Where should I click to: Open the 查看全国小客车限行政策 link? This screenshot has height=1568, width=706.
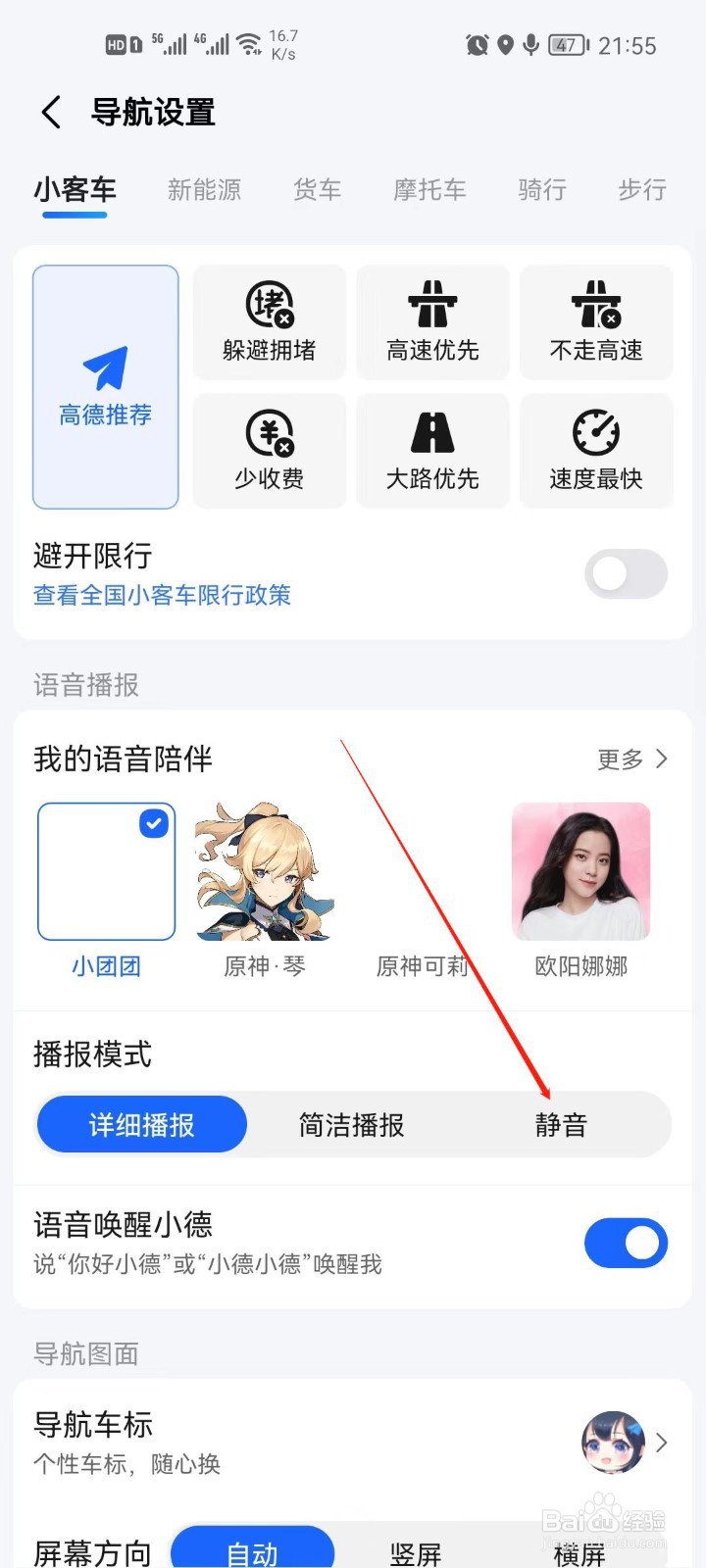pyautogui.click(x=163, y=595)
